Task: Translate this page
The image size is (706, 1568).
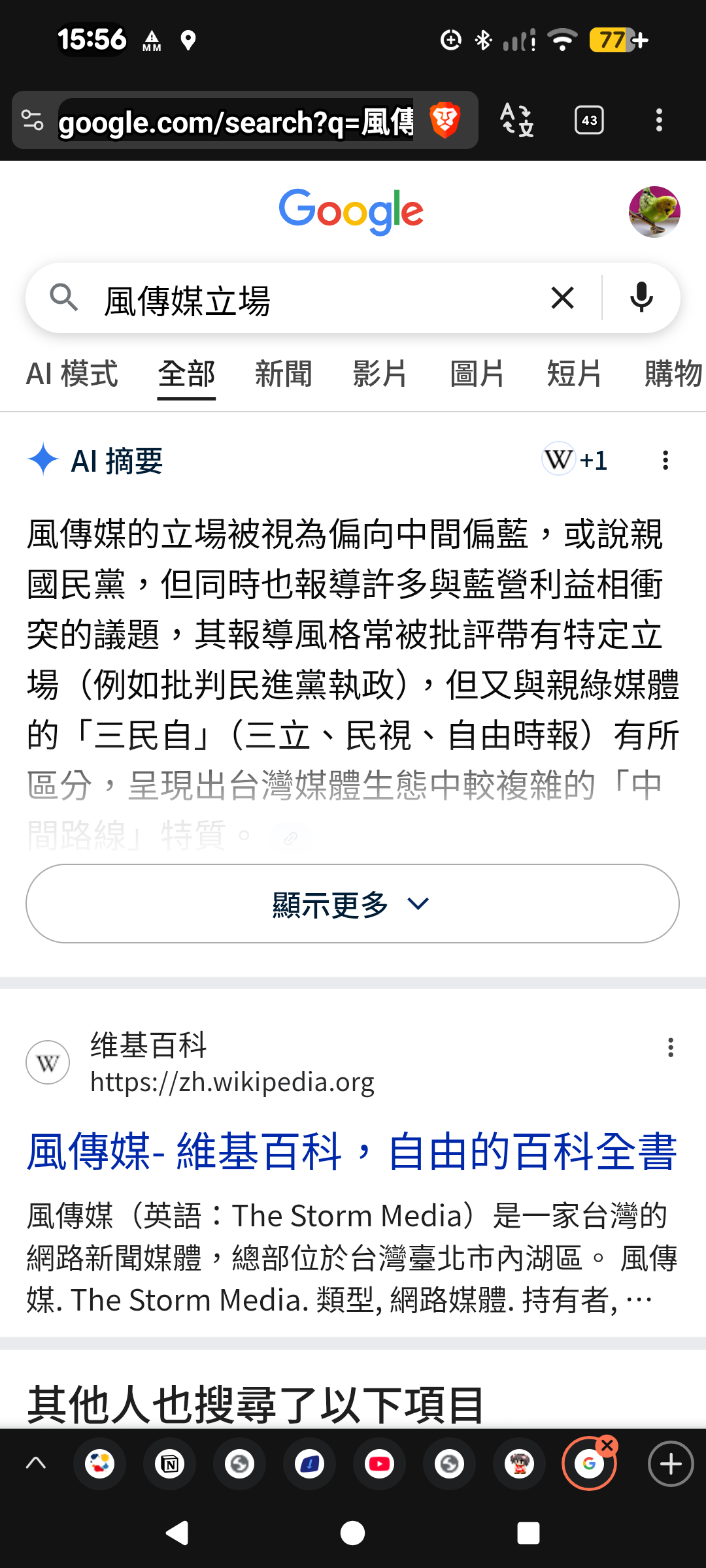Action: click(516, 120)
